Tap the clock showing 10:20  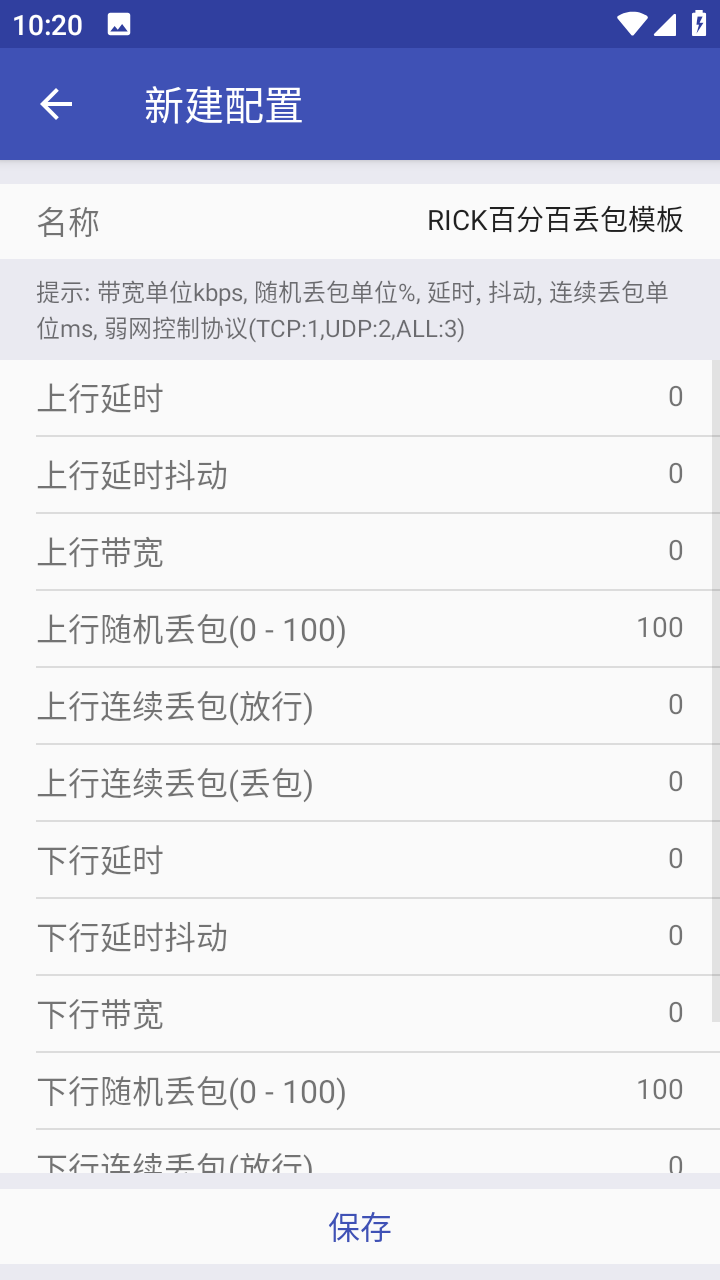point(47,22)
